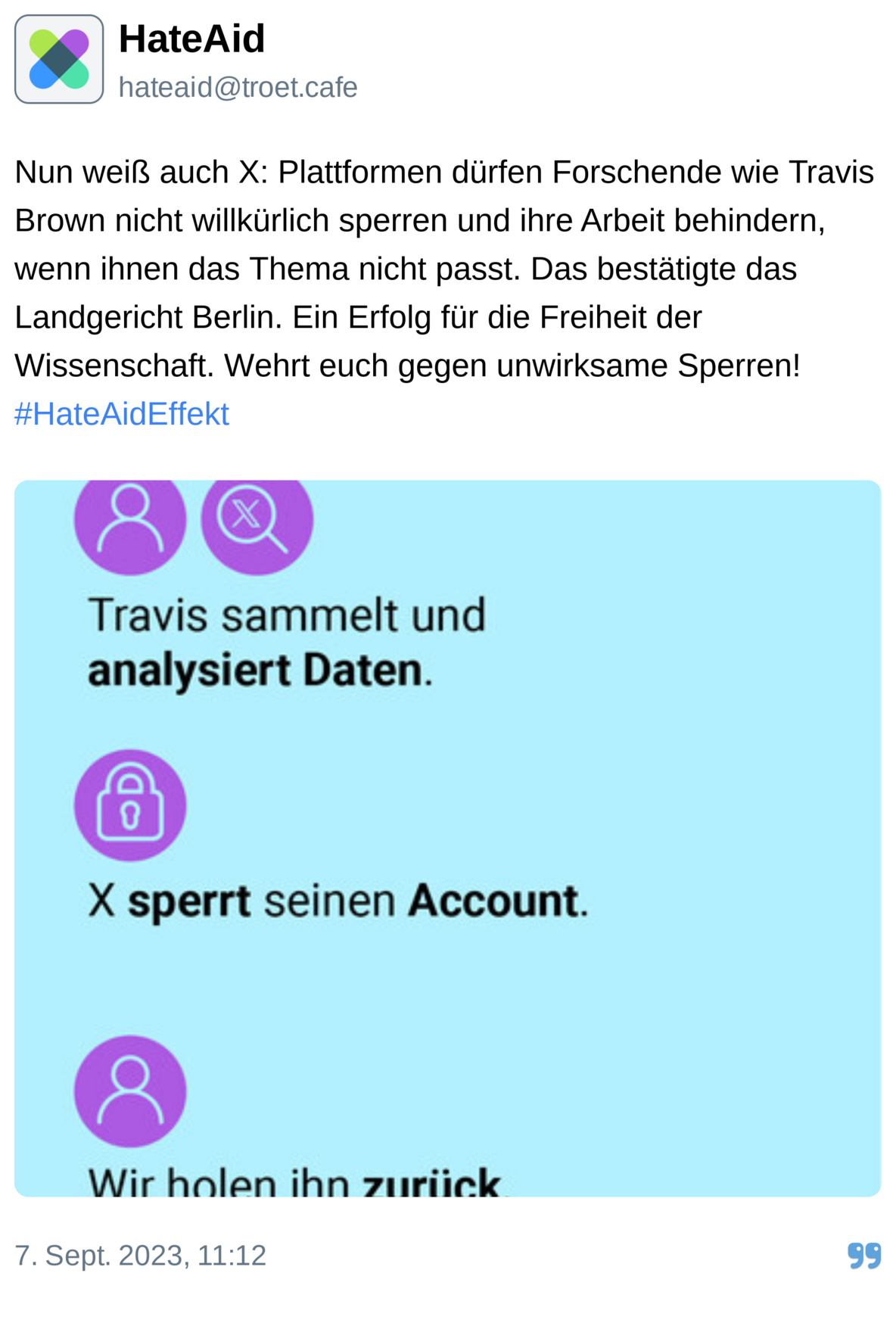Screen dimensions: 896x1326
Task: View the attached Travis infographic image
Action: 447,838
